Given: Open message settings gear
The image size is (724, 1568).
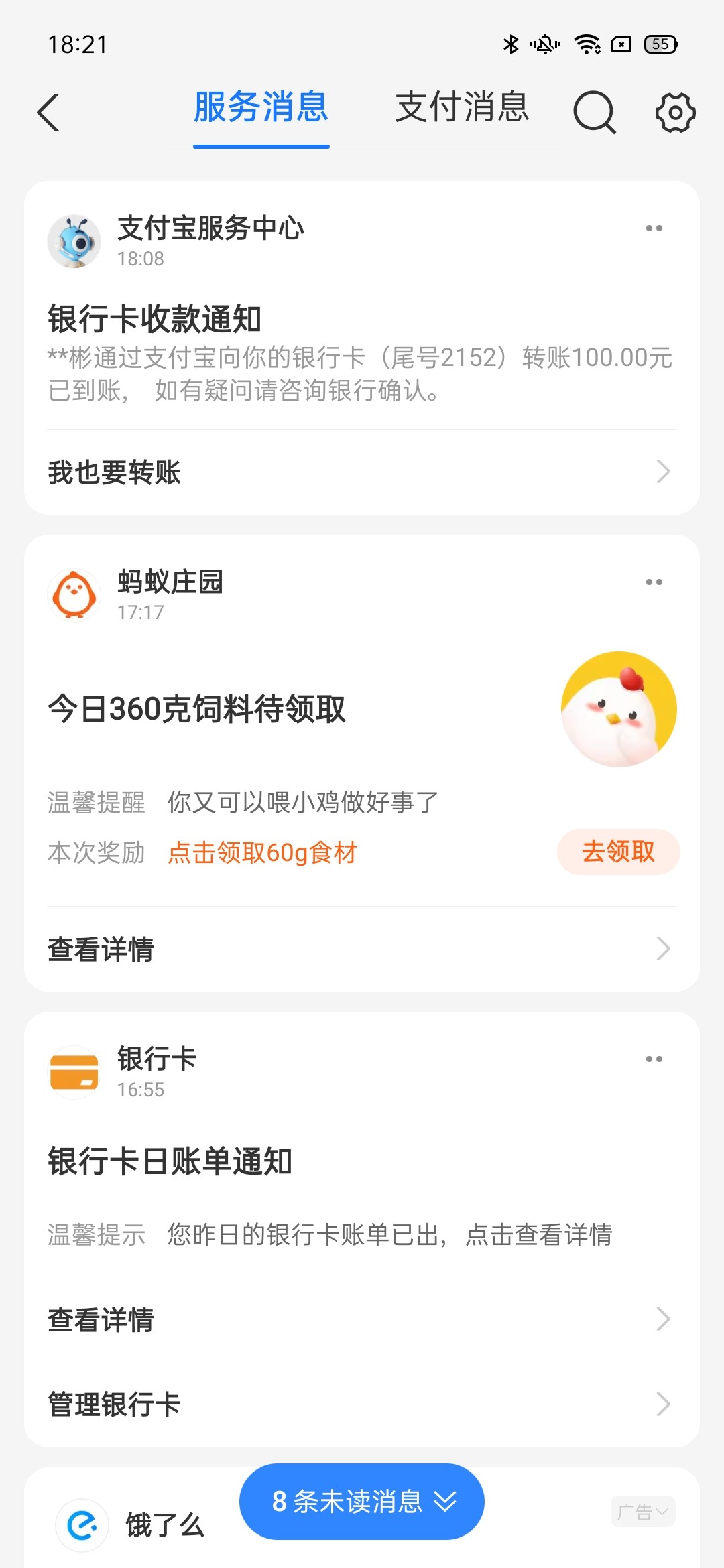Looking at the screenshot, I should [675, 113].
